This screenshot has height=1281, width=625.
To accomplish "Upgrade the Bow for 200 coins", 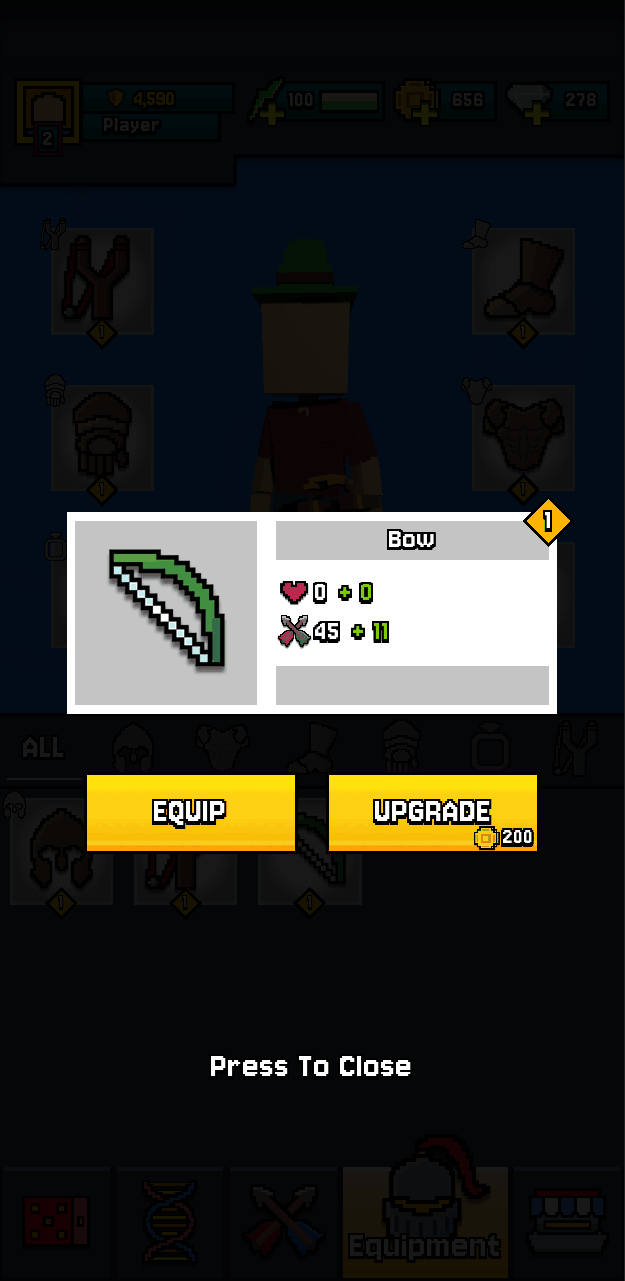I will click(432, 812).
